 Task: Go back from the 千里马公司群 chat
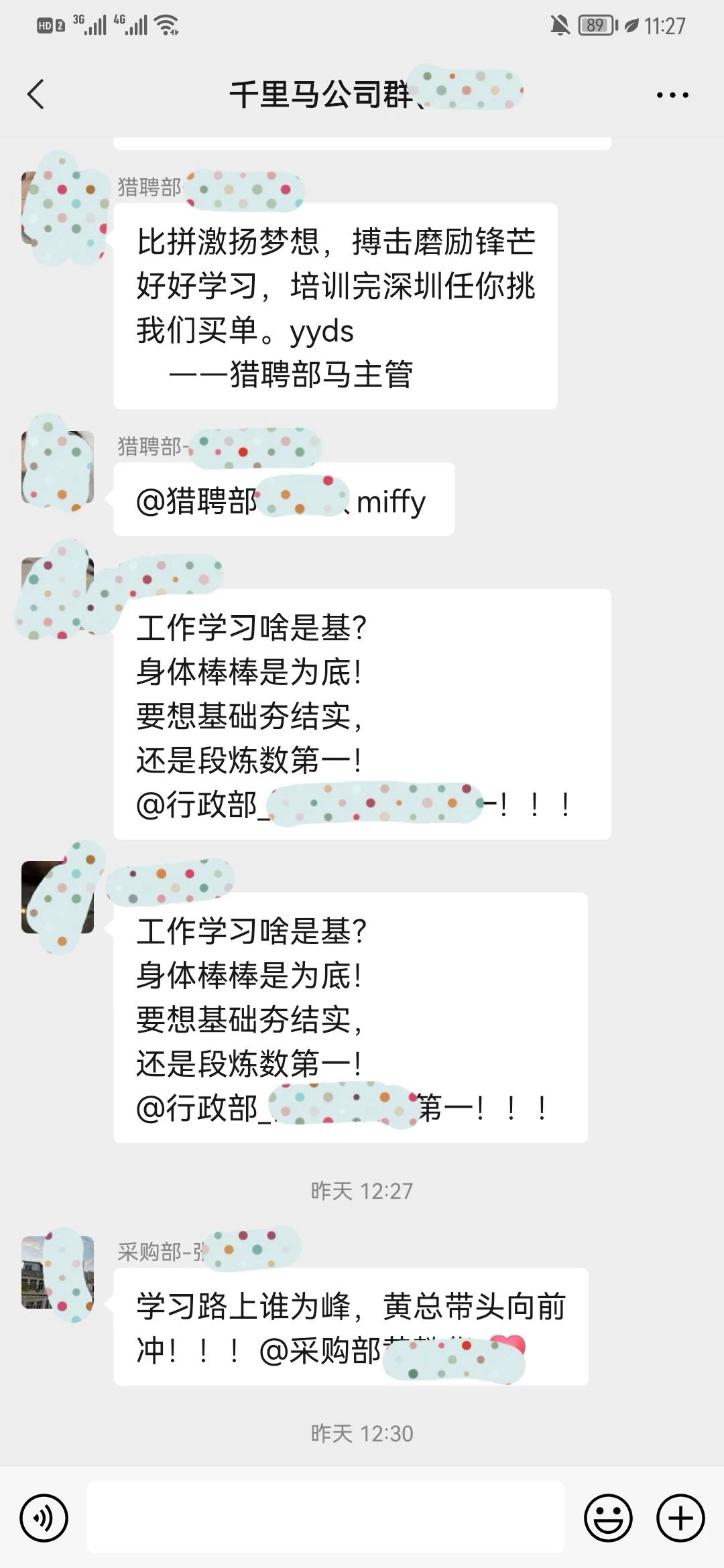36,94
